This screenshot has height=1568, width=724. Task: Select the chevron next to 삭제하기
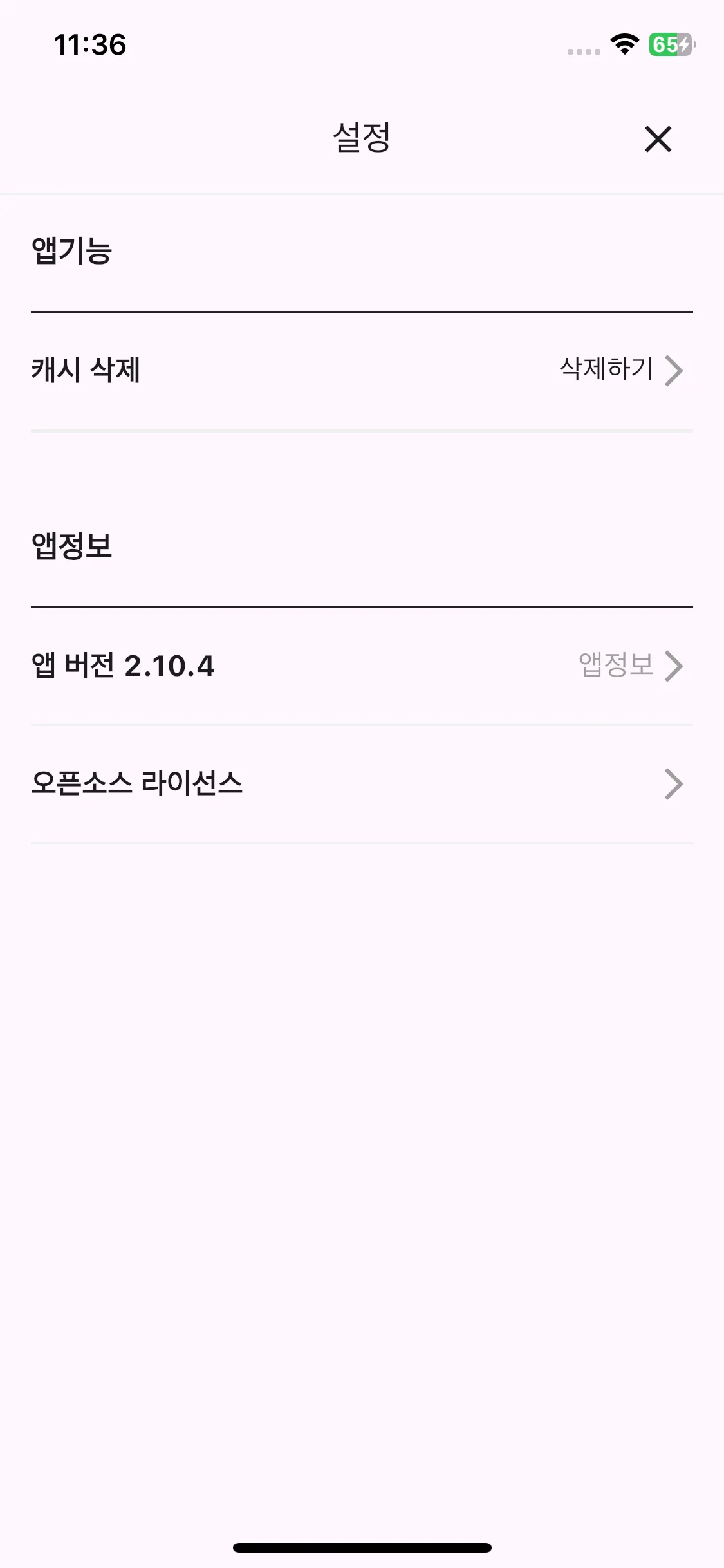point(674,371)
